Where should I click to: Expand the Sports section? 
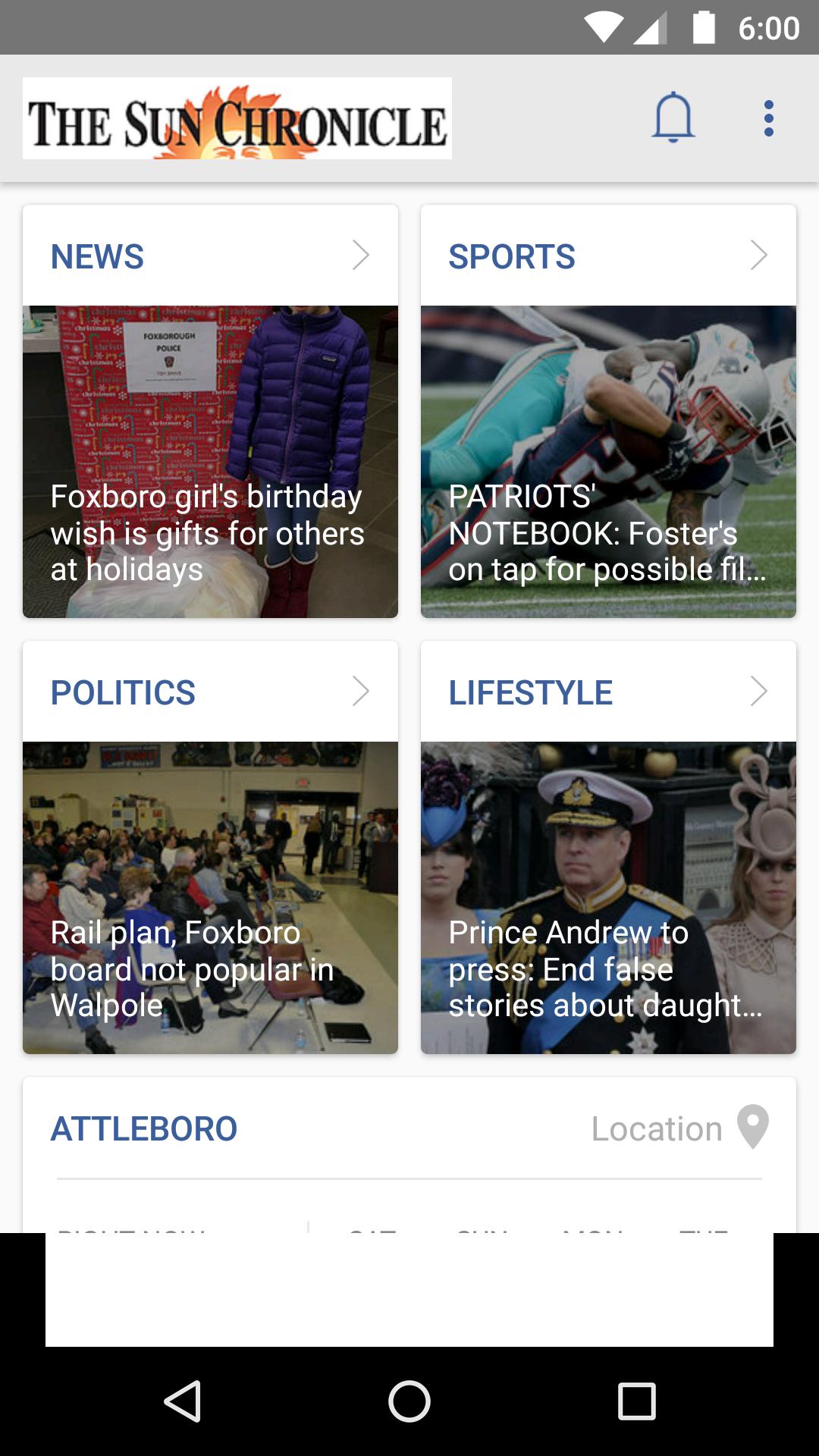(608, 256)
